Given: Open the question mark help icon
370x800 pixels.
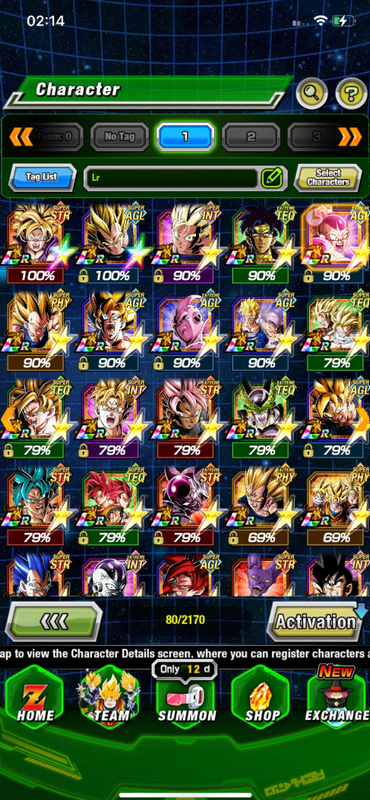Looking at the screenshot, I should tap(351, 93).
